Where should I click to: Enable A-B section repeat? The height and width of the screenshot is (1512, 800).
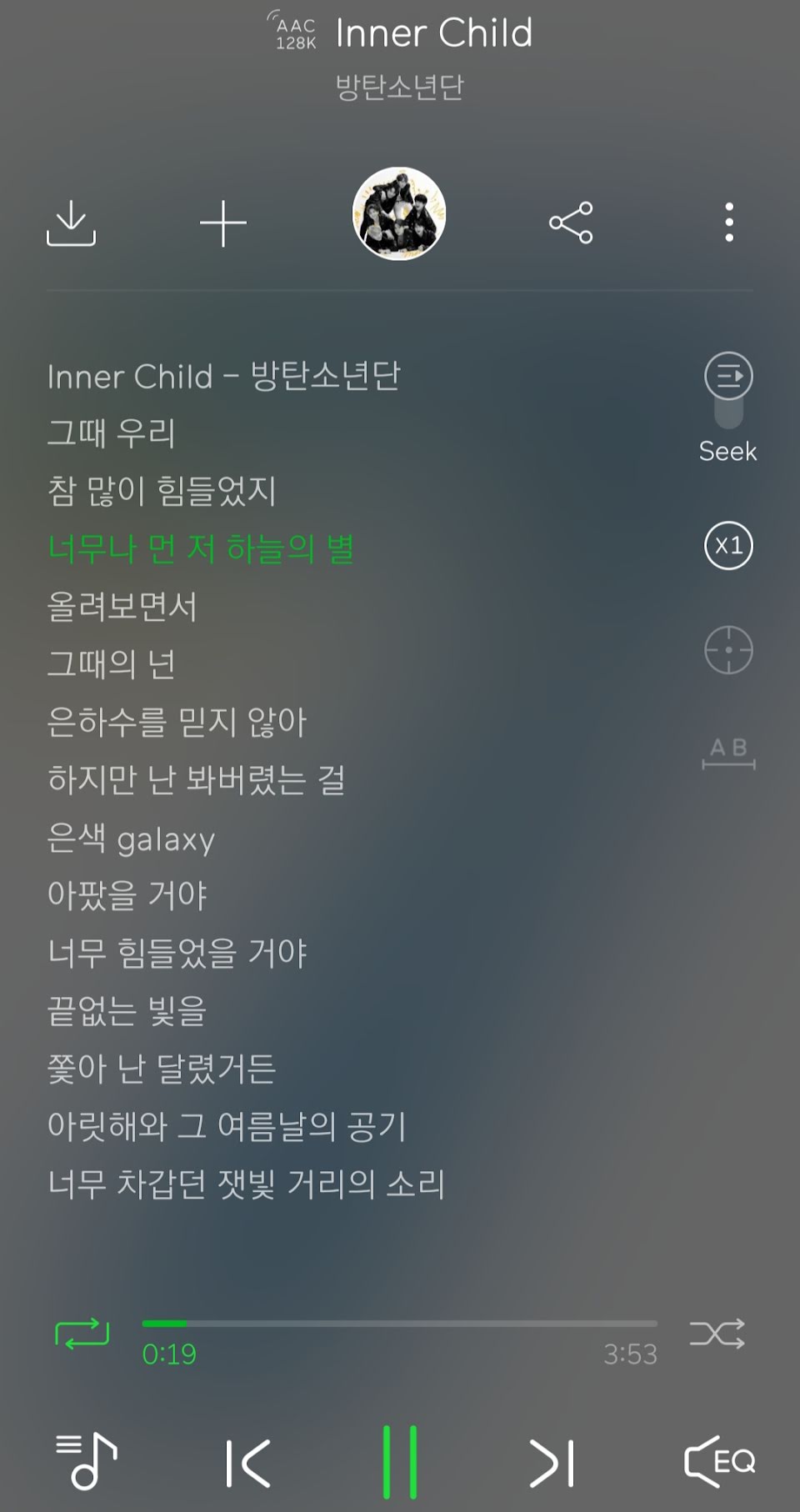[x=729, y=753]
